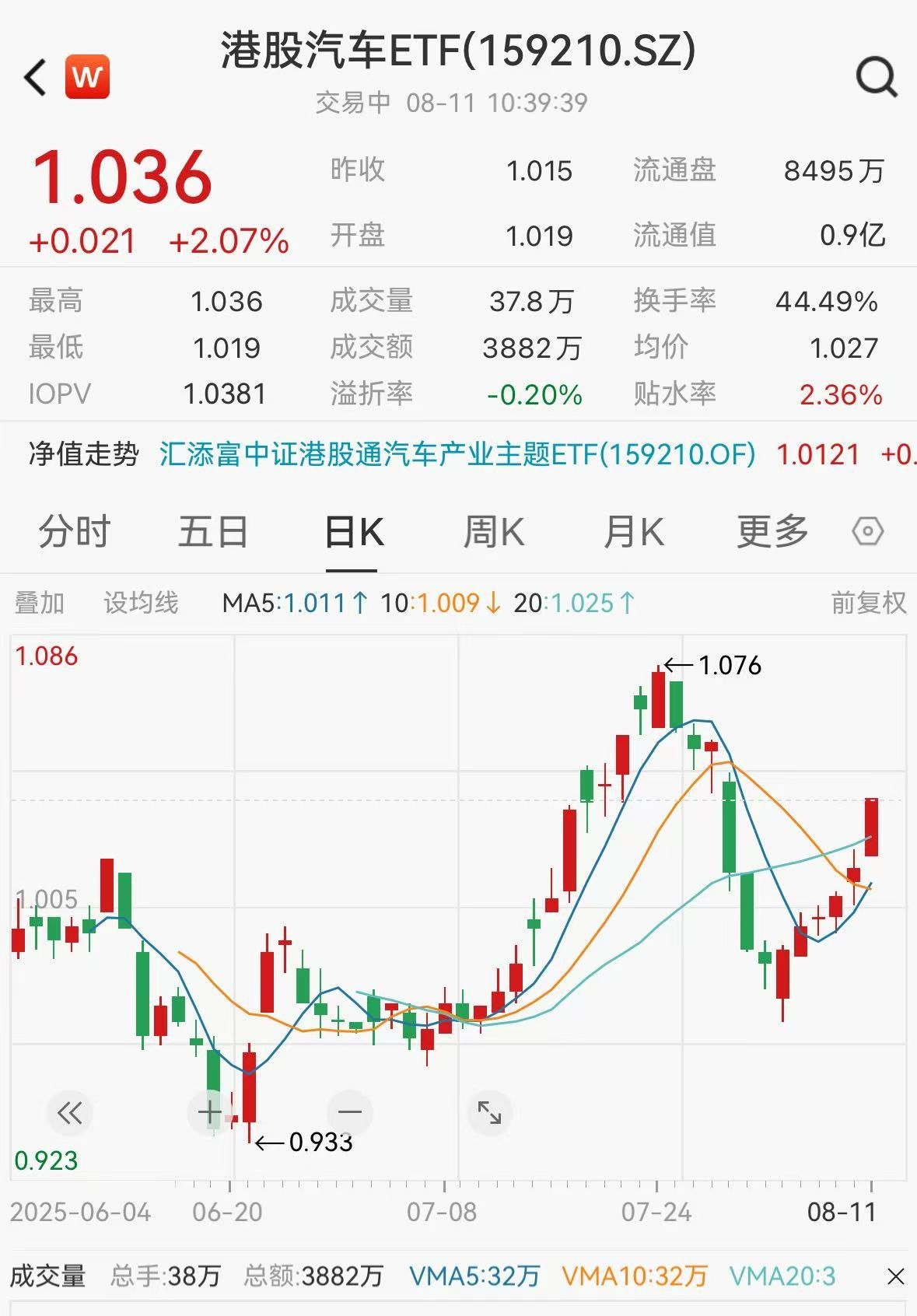
Task: Open the 汇添富中证港股通汽车产业主题ETF fund link
Action: [457, 454]
